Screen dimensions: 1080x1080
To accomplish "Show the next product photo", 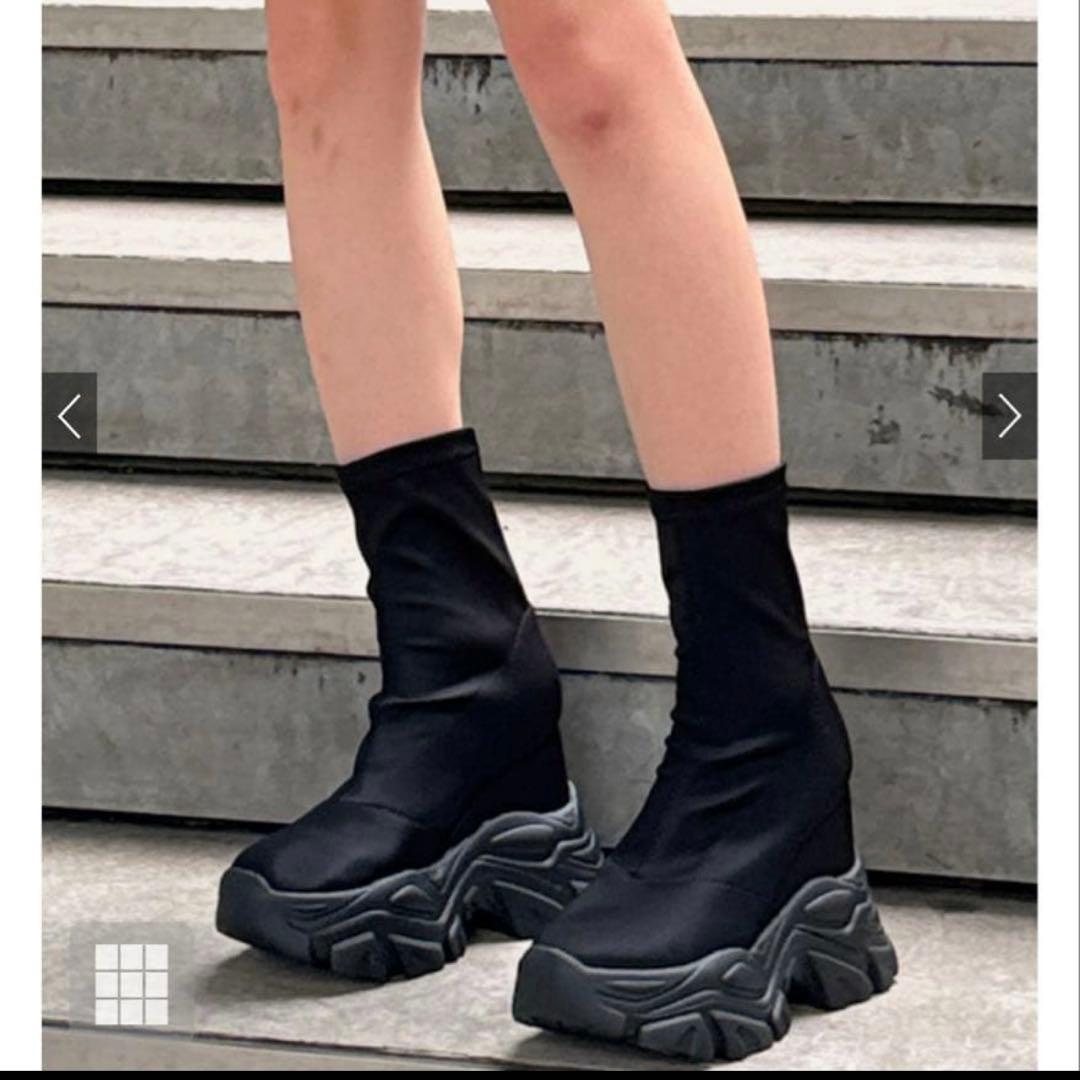I will coord(1009,416).
